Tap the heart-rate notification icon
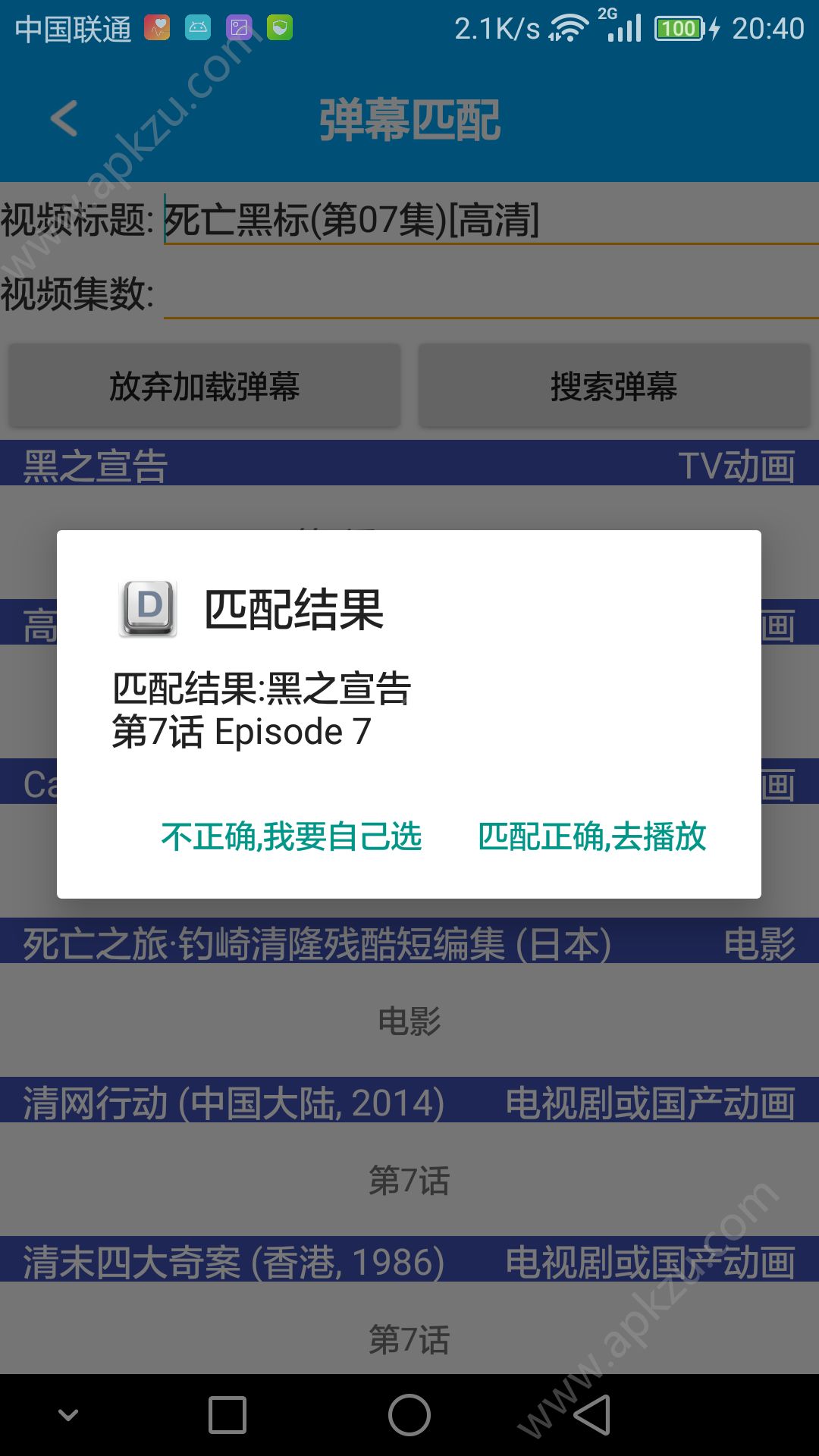The height and width of the screenshot is (1456, 819). click(x=157, y=29)
